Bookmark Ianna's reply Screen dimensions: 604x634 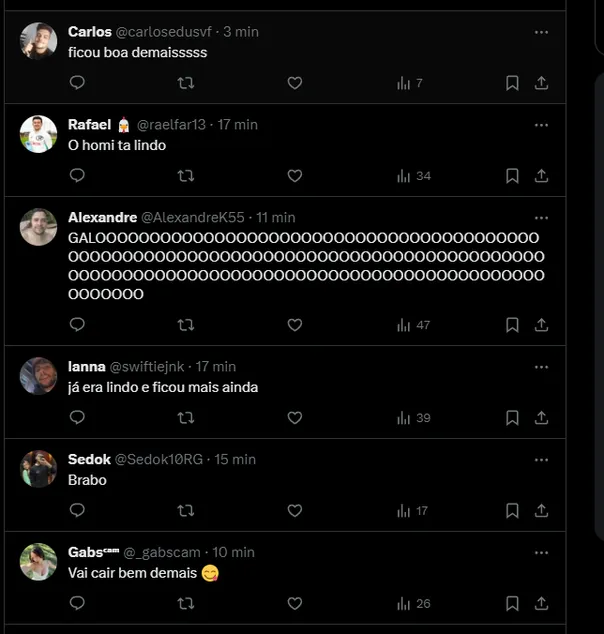point(512,417)
